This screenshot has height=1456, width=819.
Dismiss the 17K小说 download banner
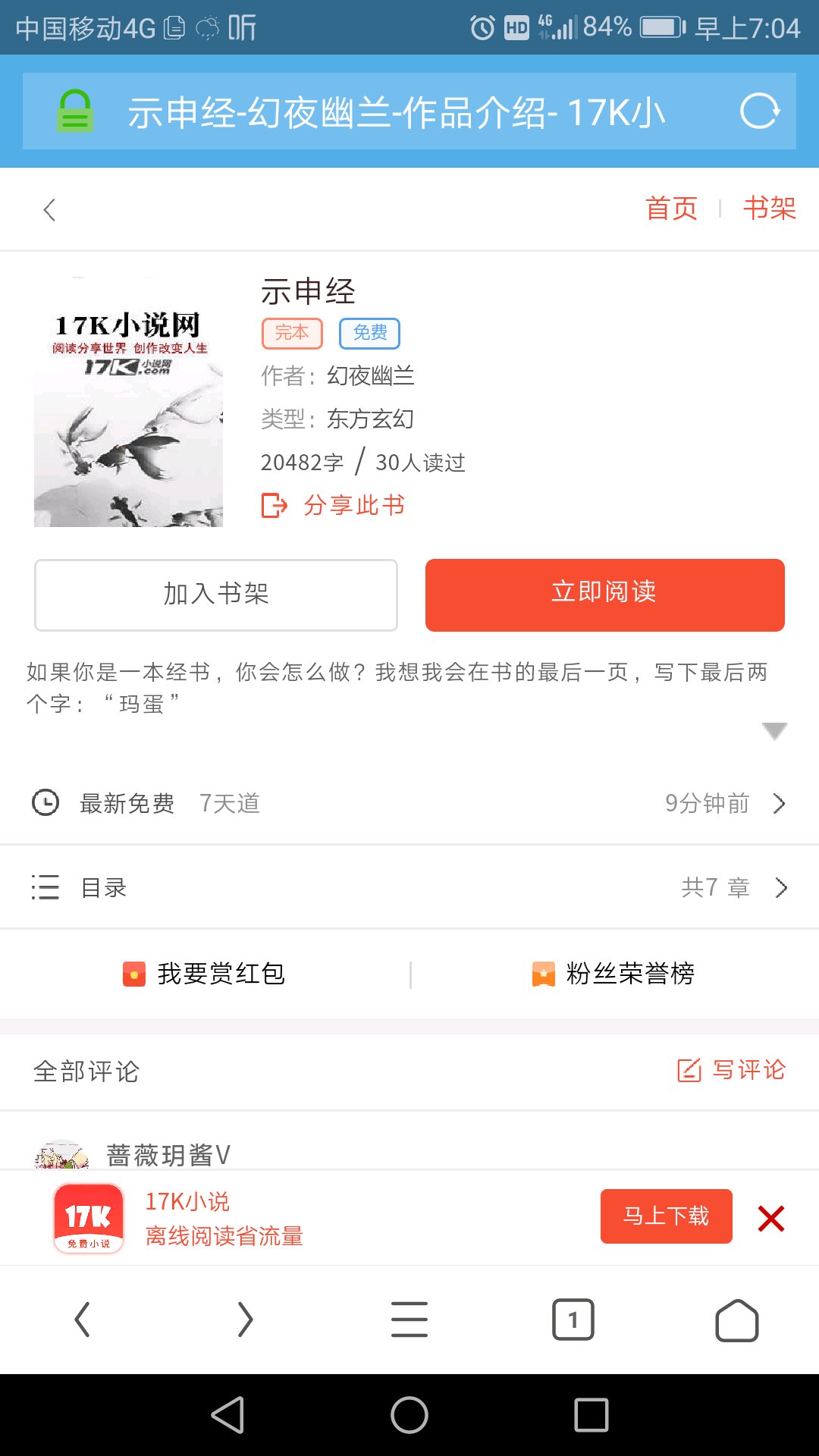771,1219
